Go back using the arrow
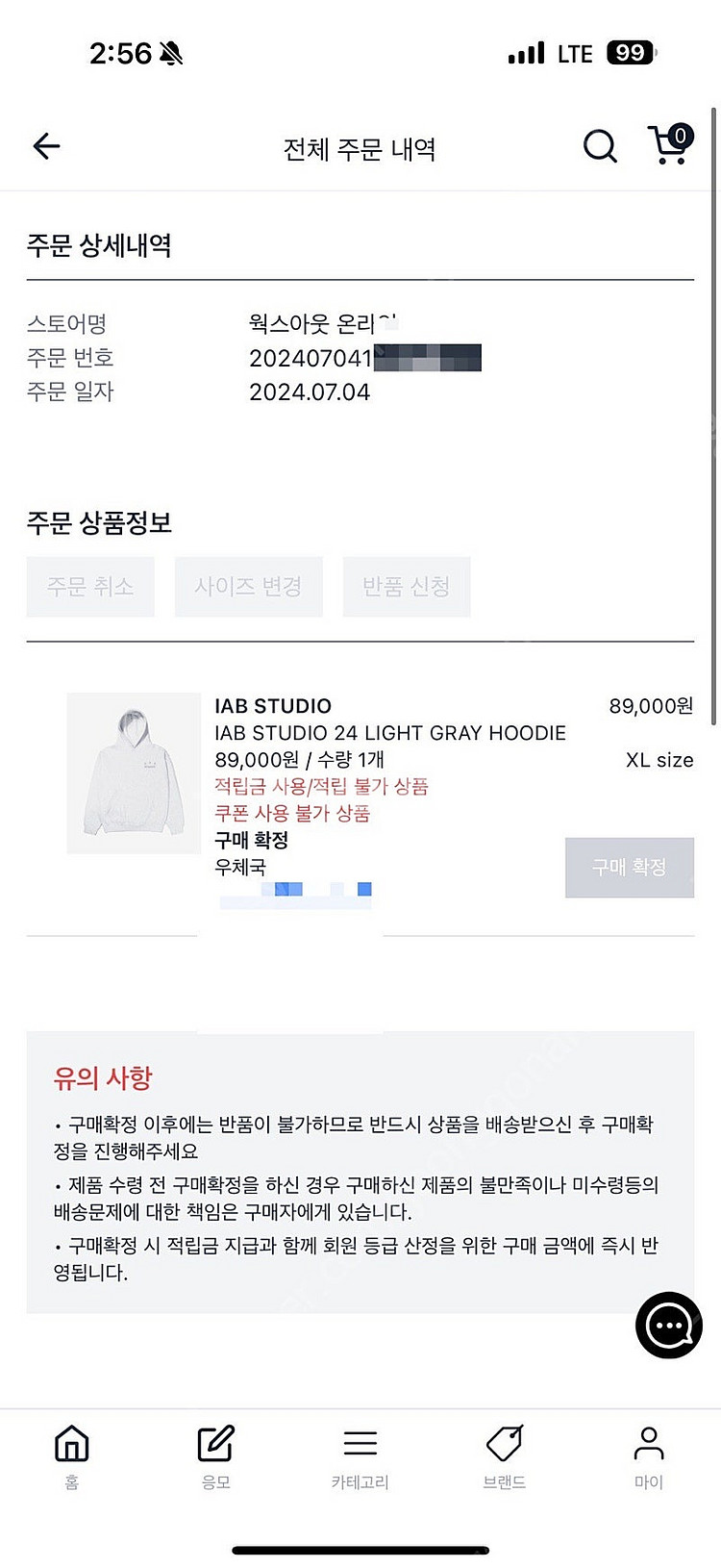This screenshot has width=721, height=1568. [x=46, y=146]
